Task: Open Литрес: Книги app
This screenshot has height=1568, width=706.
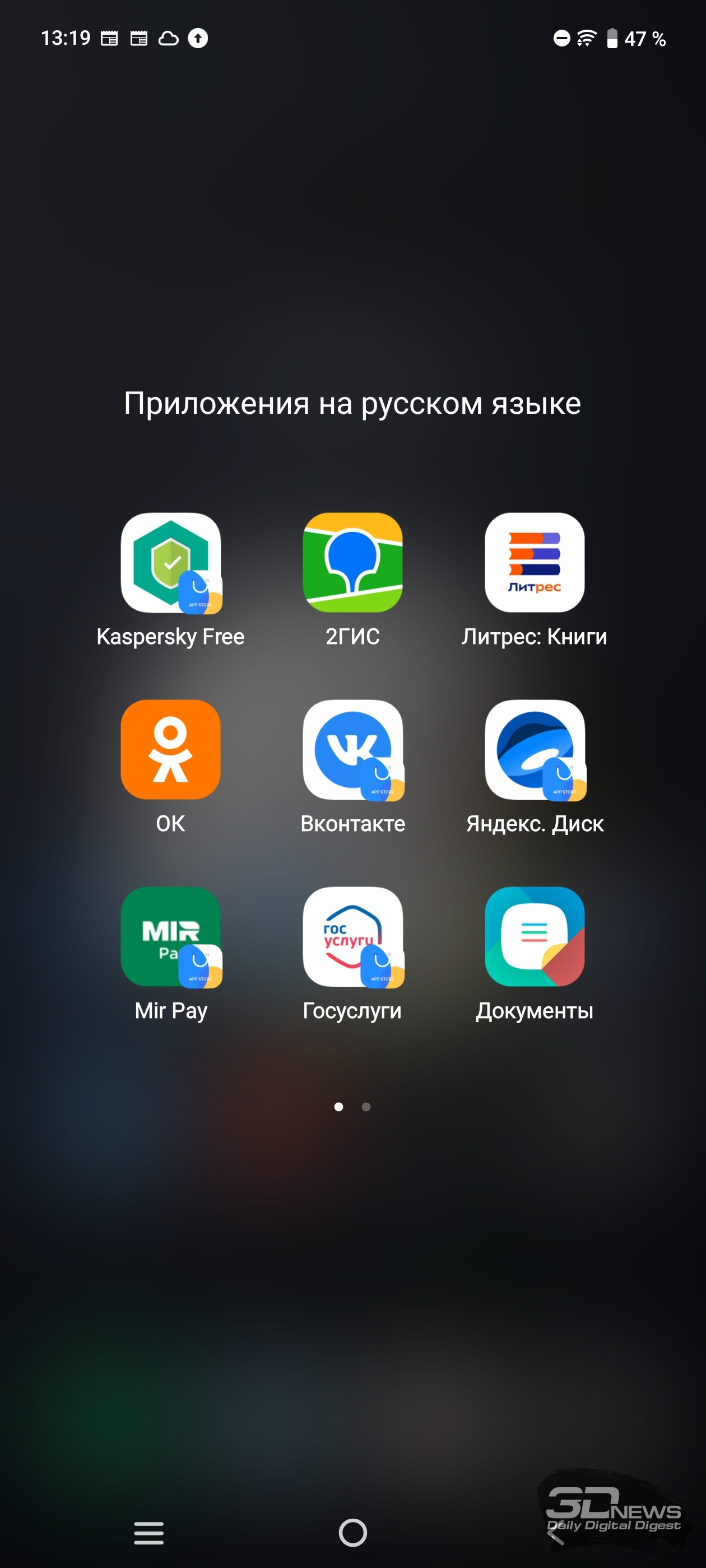Action: 535,562
